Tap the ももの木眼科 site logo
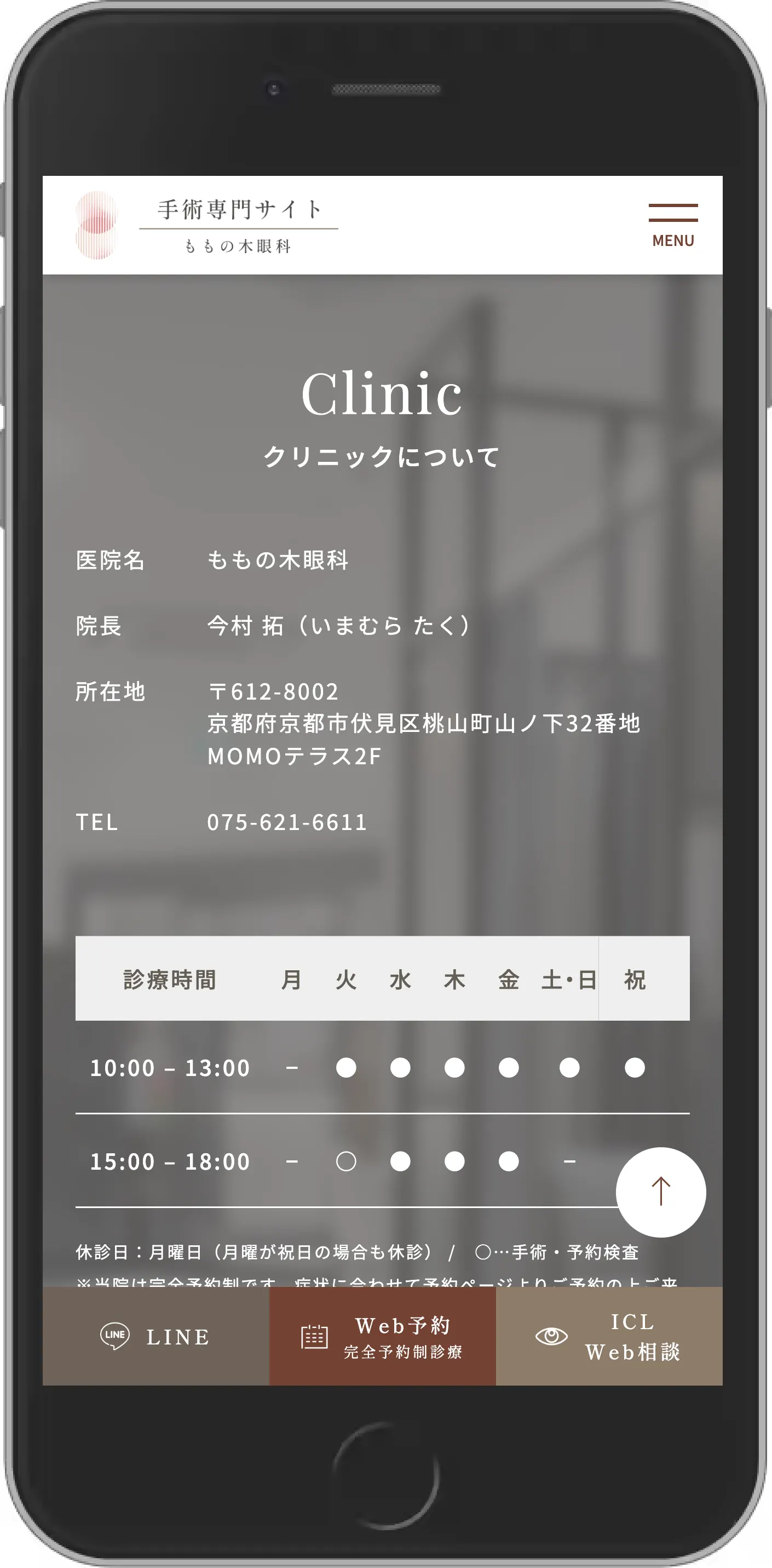 207,225
